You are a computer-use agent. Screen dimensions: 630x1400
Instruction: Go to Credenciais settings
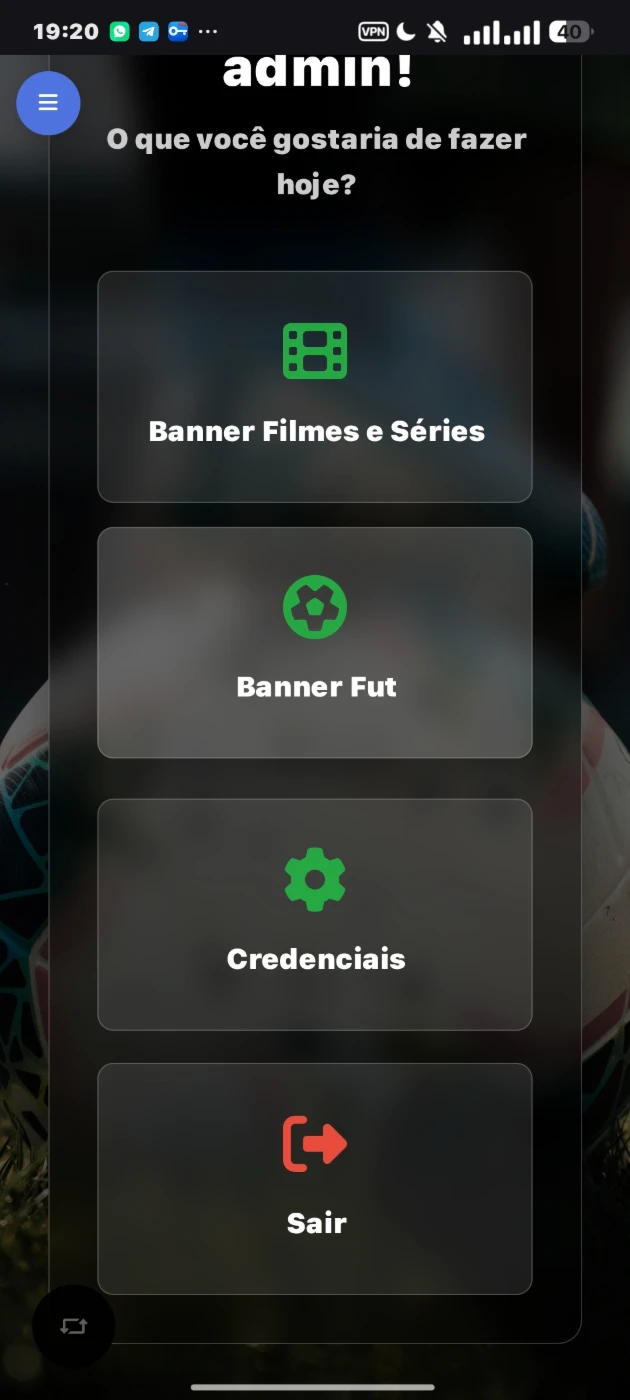(315, 914)
